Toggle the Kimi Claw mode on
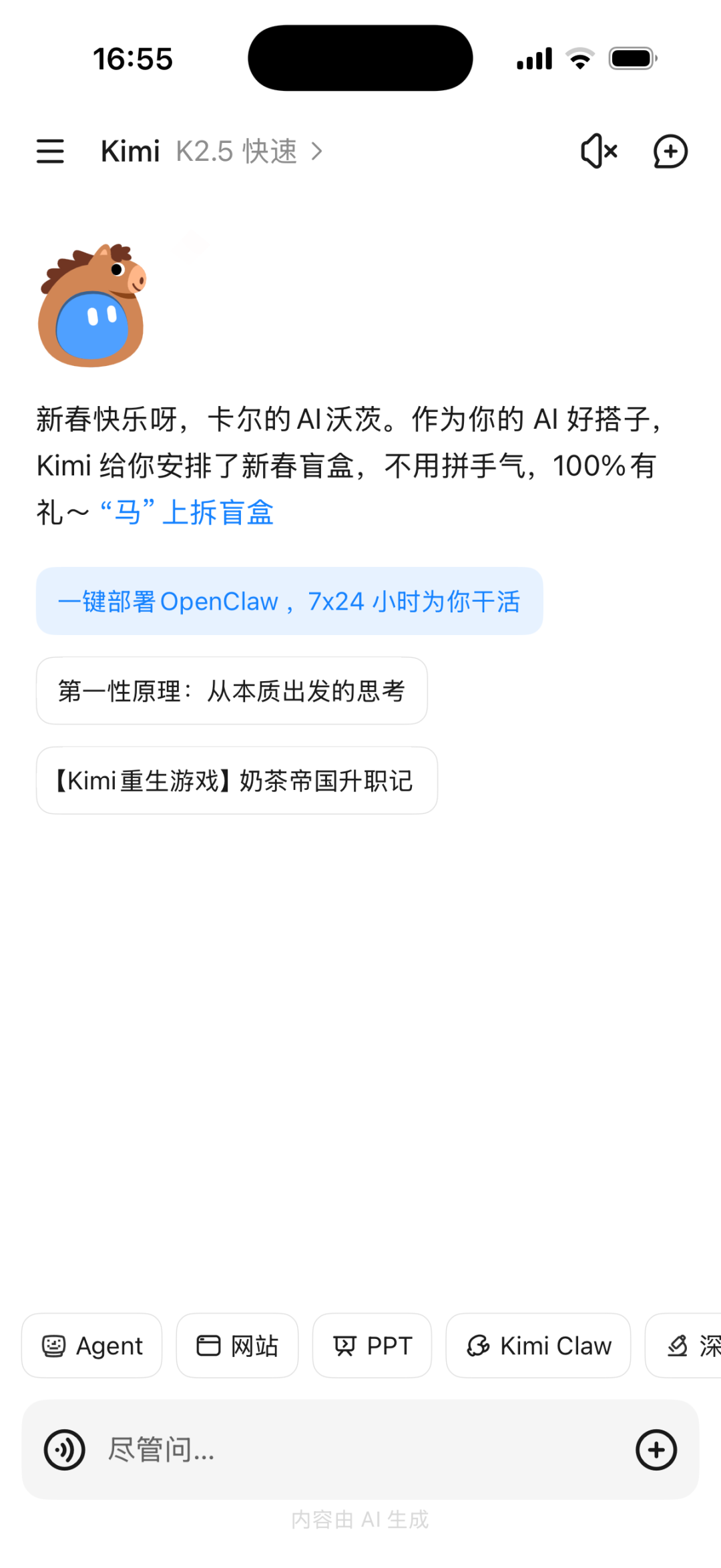Image resolution: width=721 pixels, height=1568 pixels. 538,1346
